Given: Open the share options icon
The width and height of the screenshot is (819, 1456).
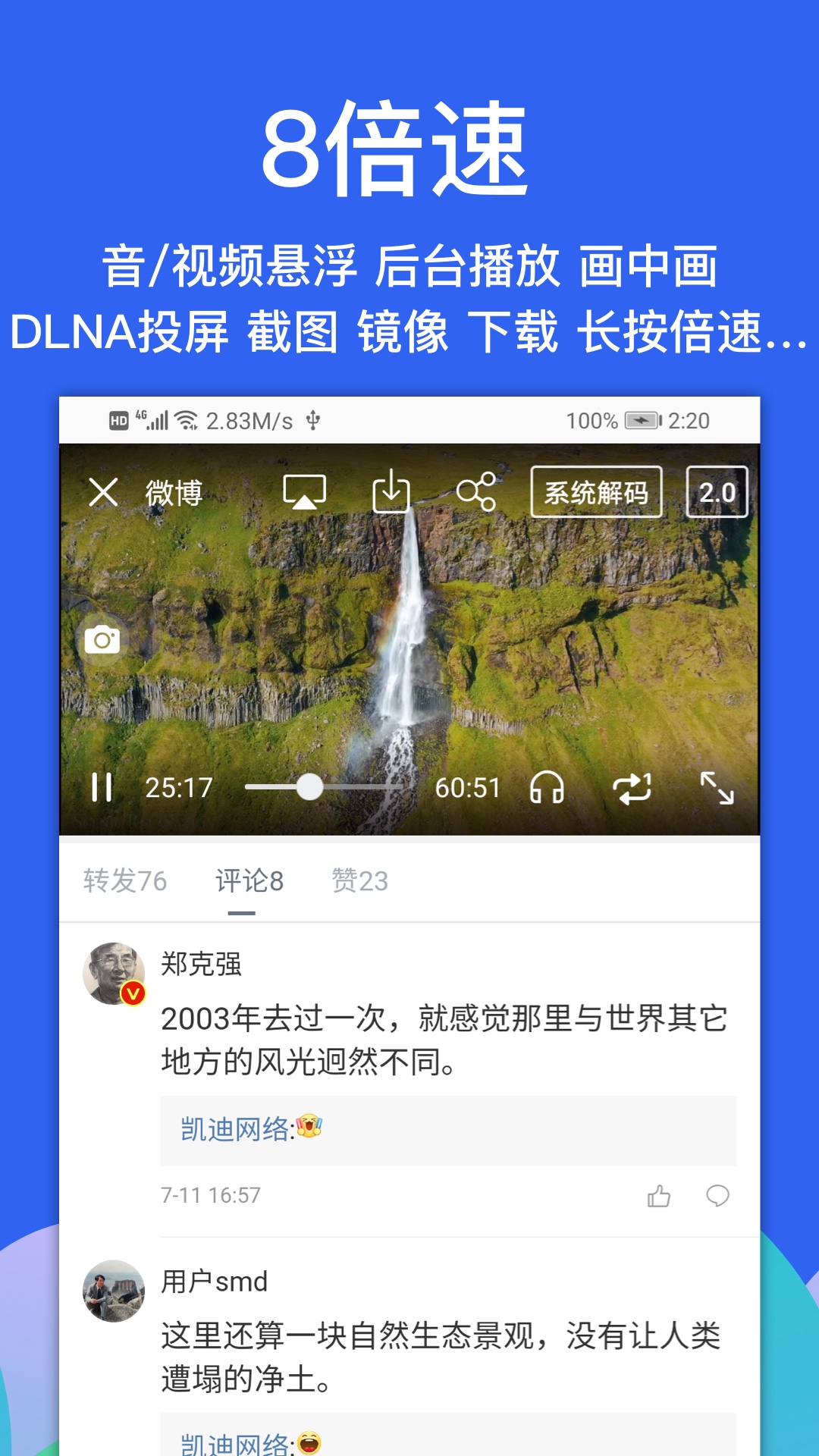Looking at the screenshot, I should point(476,491).
